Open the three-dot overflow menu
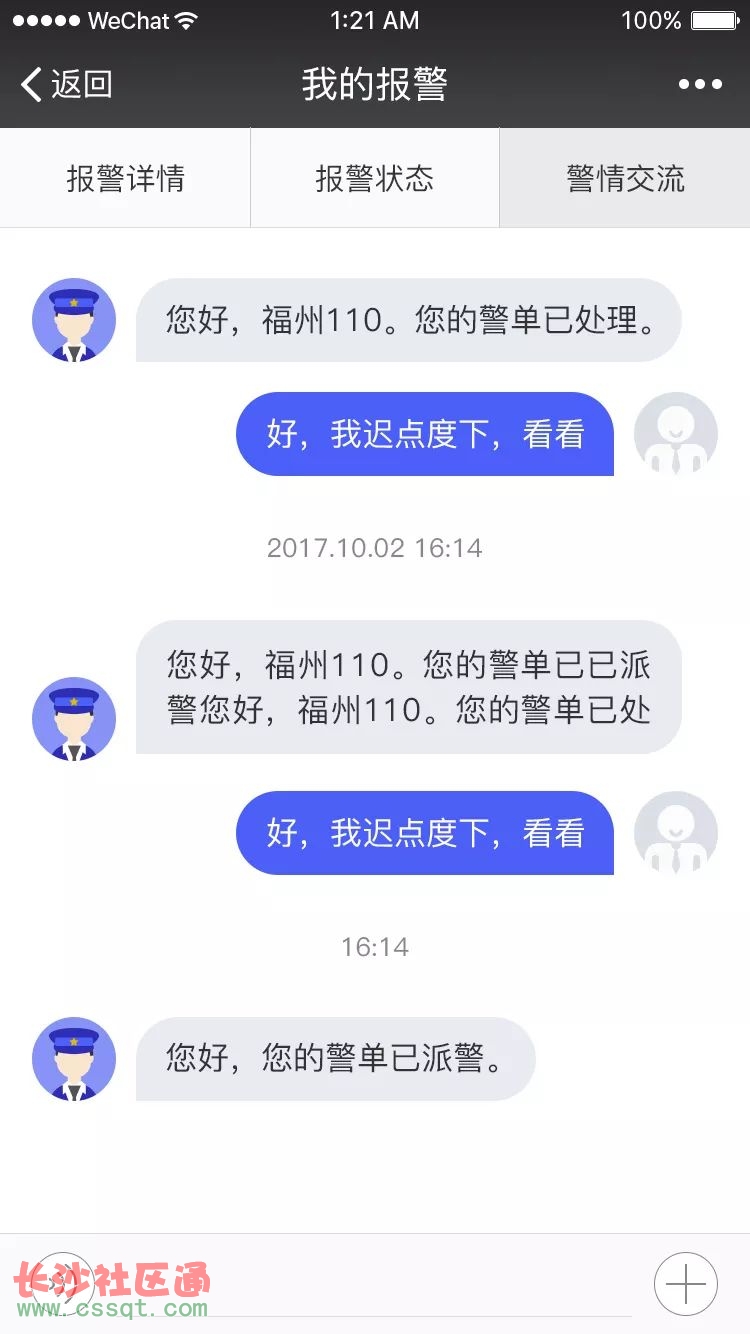This screenshot has height=1334, width=750. 700,85
